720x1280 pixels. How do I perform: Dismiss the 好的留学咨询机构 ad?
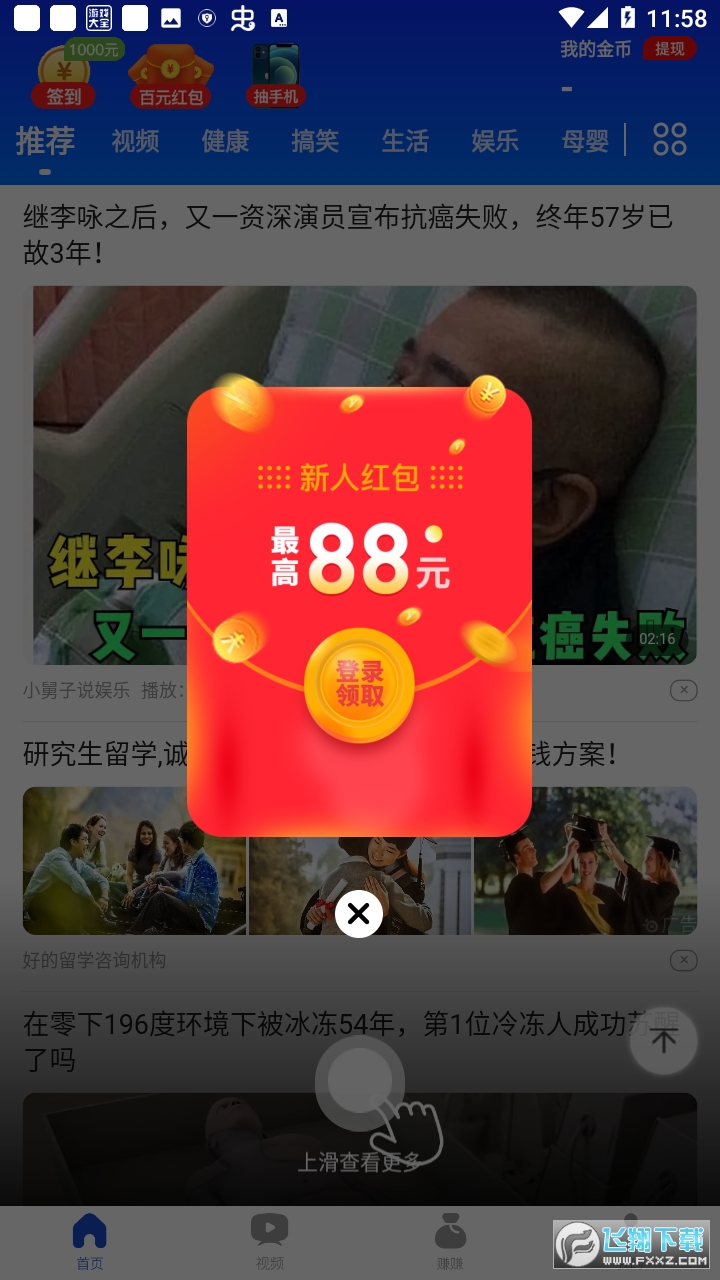click(683, 960)
